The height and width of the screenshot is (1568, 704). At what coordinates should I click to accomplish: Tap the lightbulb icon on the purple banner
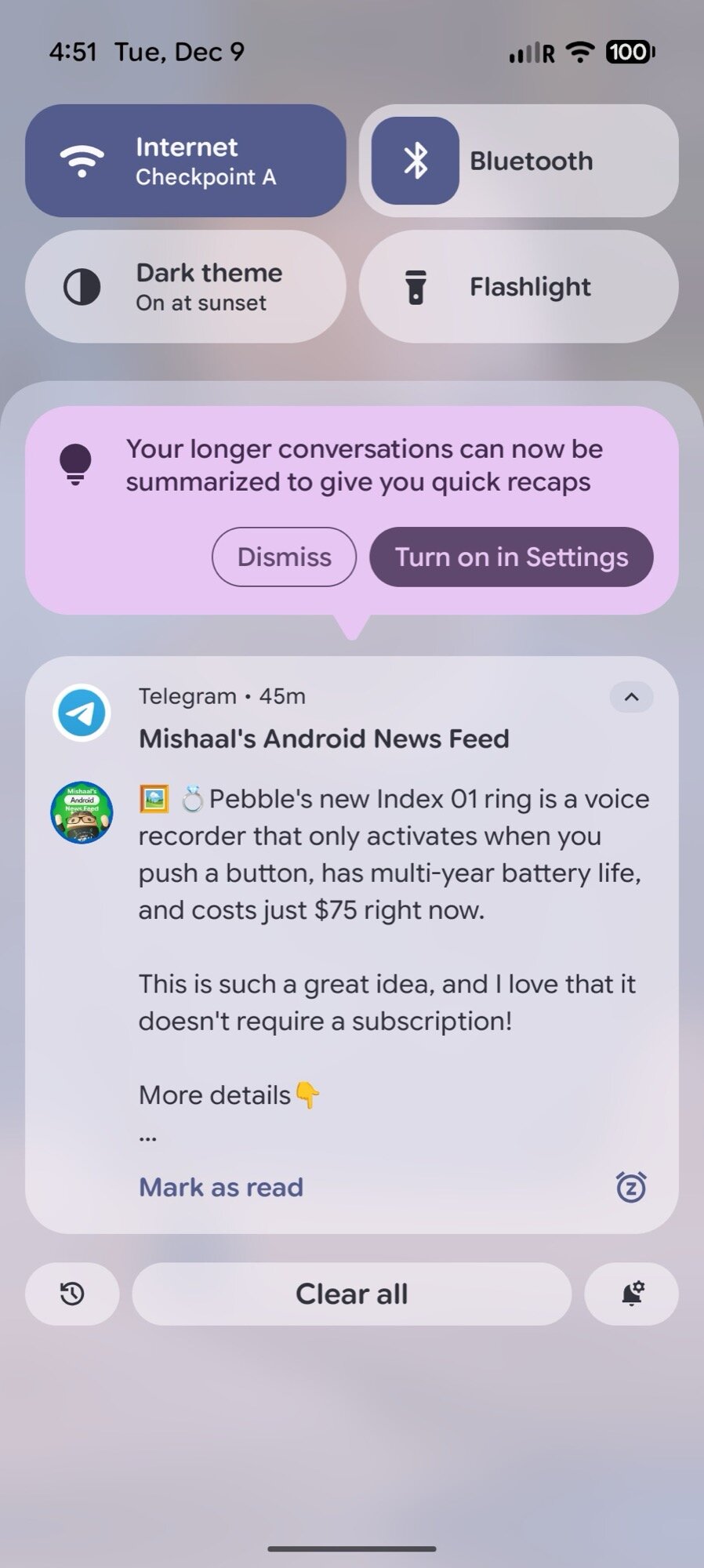pos(75,464)
